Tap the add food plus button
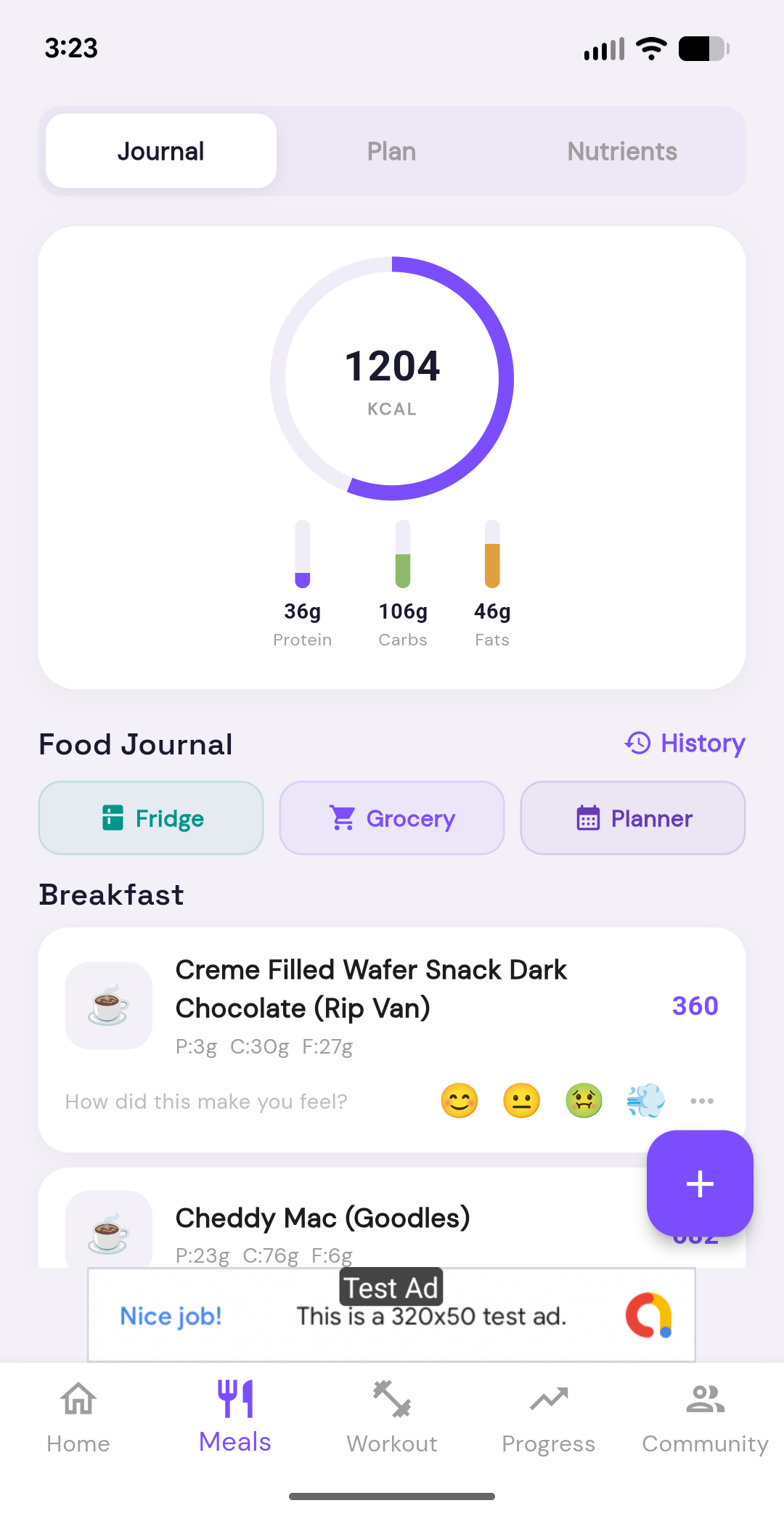784x1519 pixels. click(x=699, y=1184)
